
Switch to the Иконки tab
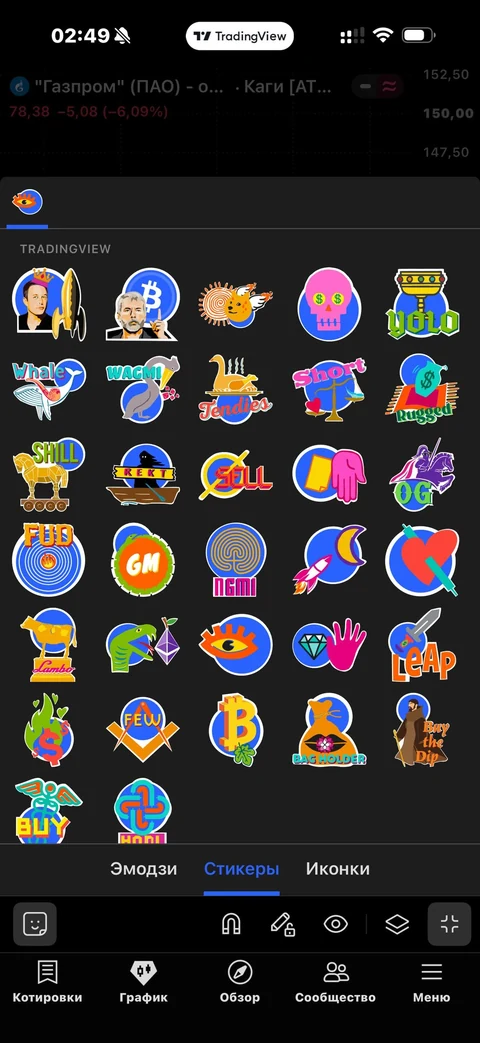point(338,869)
